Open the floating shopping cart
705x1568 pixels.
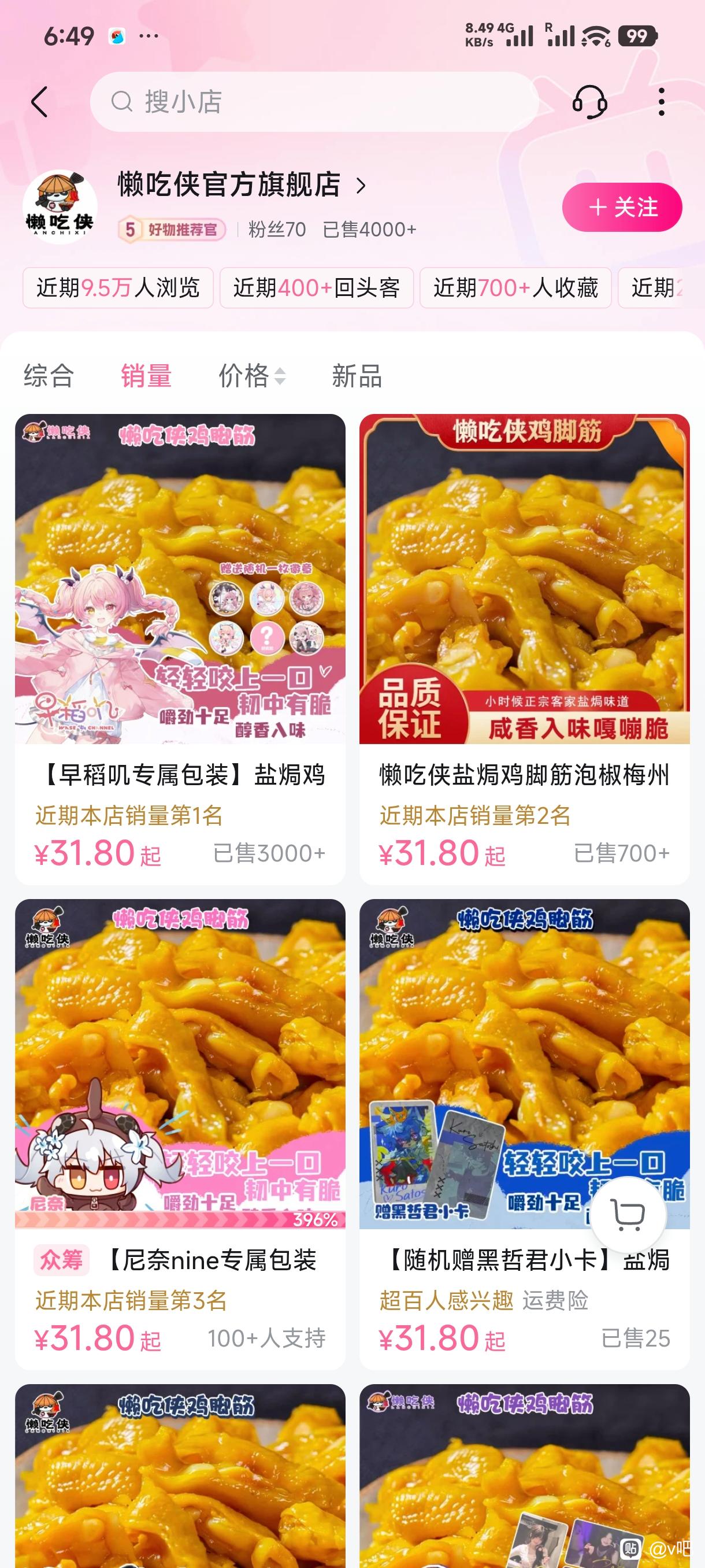(x=628, y=1215)
